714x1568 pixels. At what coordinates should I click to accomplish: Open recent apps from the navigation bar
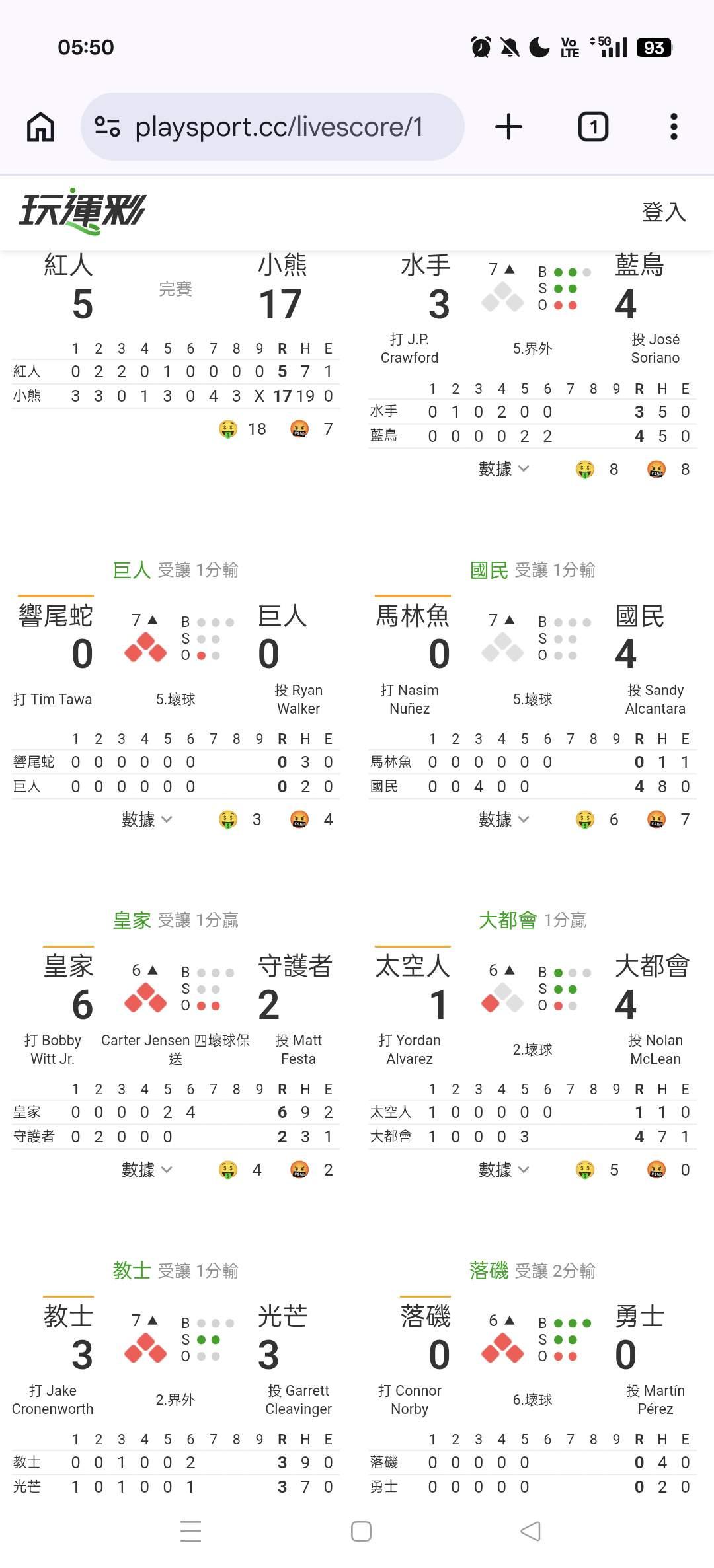[x=190, y=1531]
